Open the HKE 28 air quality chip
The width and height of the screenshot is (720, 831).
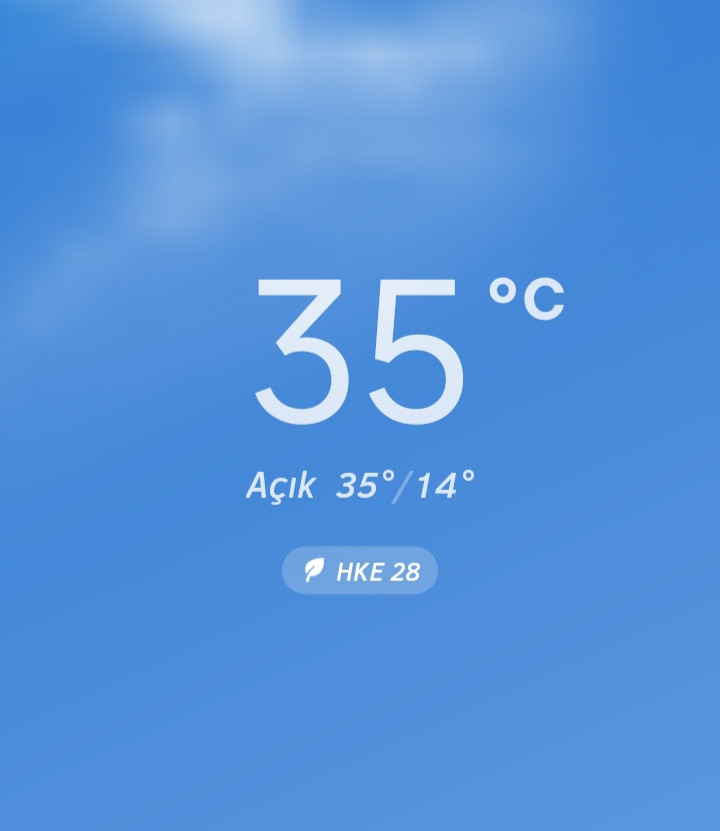(360, 571)
